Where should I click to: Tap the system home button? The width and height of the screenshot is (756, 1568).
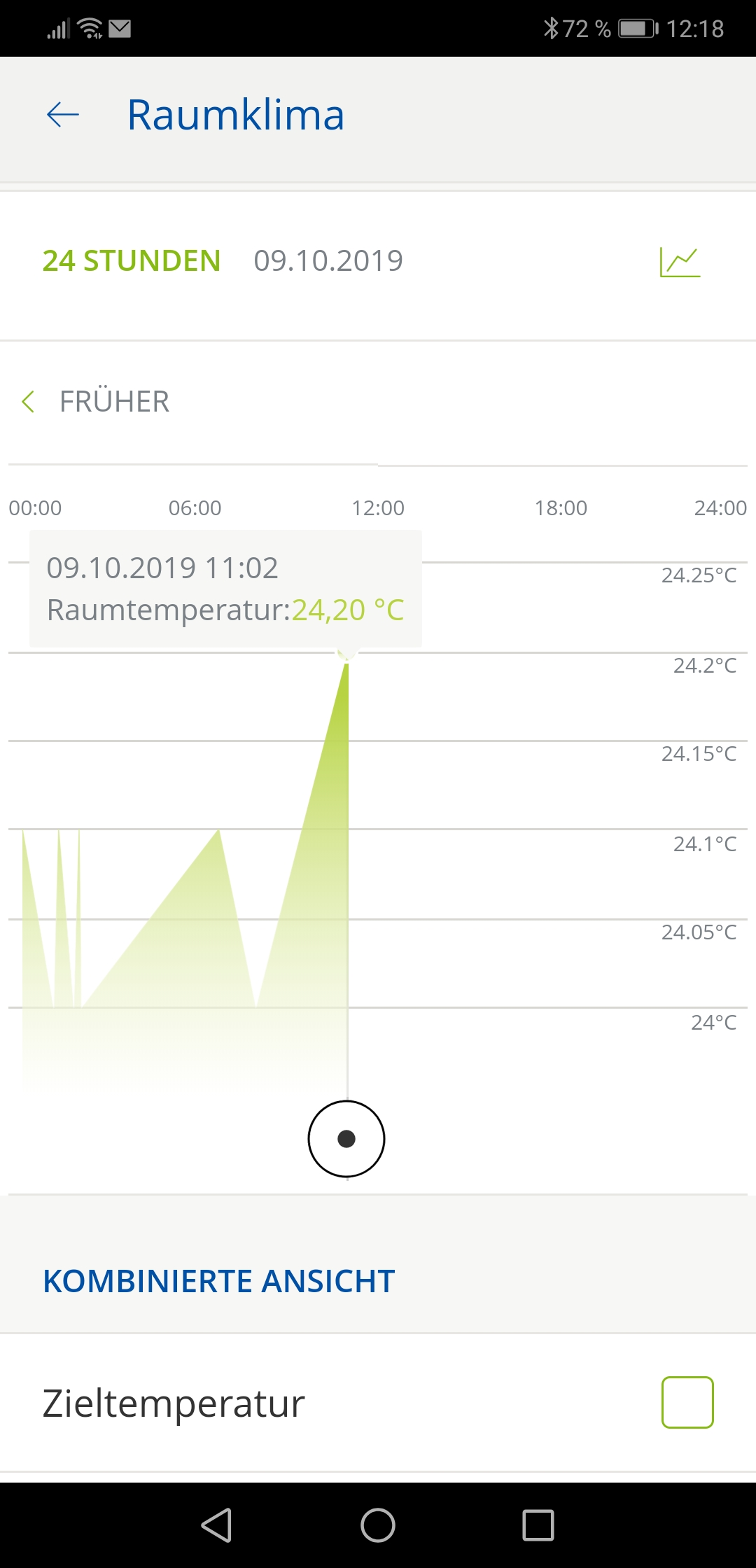click(x=378, y=1525)
